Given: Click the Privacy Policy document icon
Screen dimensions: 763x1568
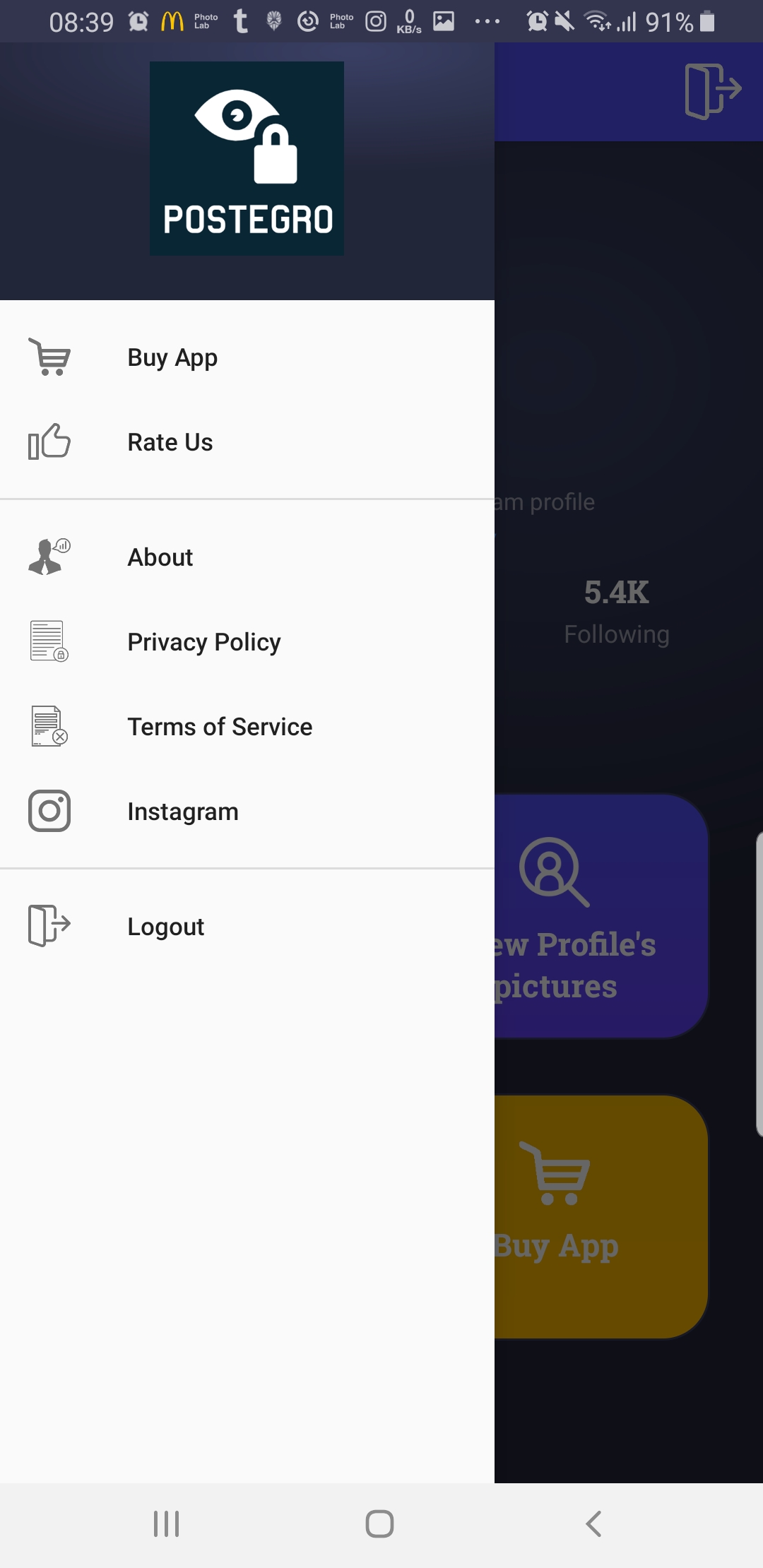Looking at the screenshot, I should coord(49,642).
